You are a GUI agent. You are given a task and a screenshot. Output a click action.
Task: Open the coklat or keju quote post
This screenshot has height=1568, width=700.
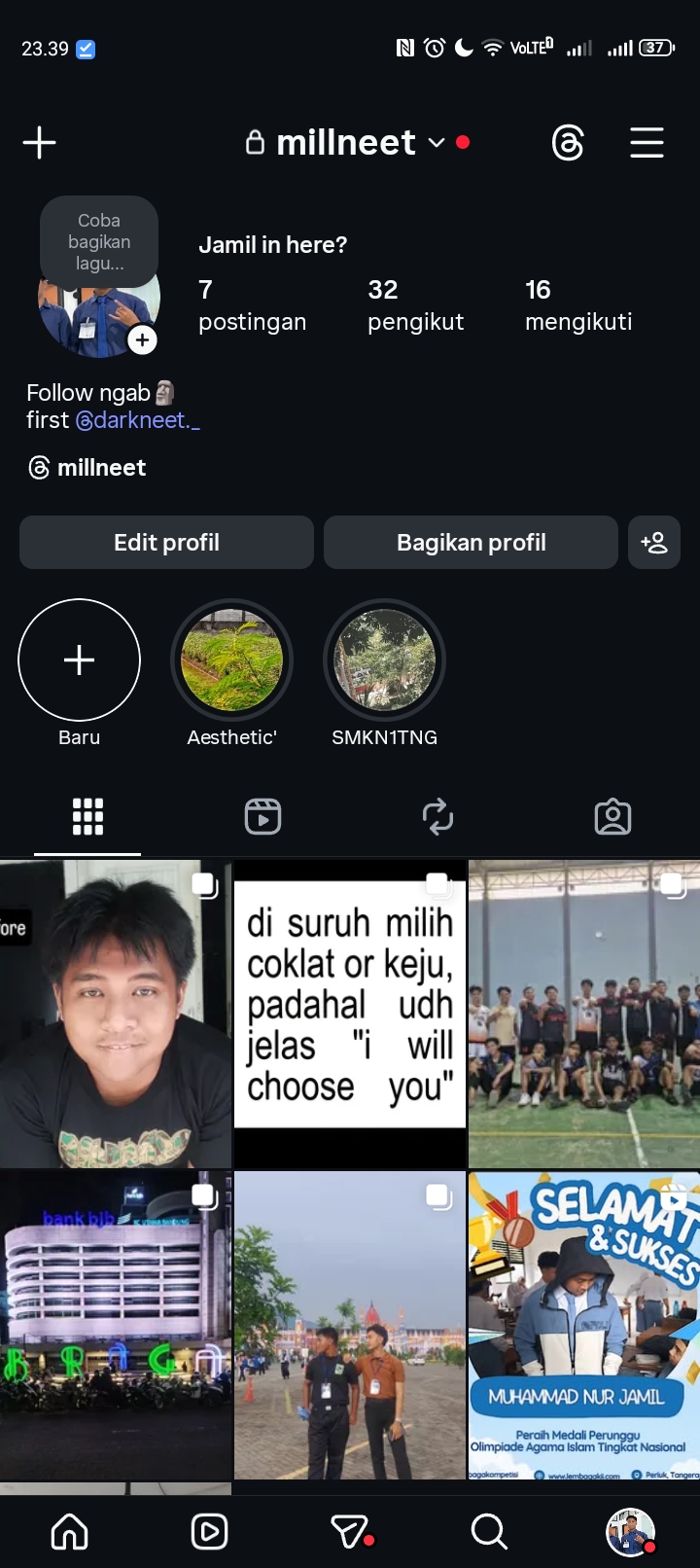pos(350,1012)
